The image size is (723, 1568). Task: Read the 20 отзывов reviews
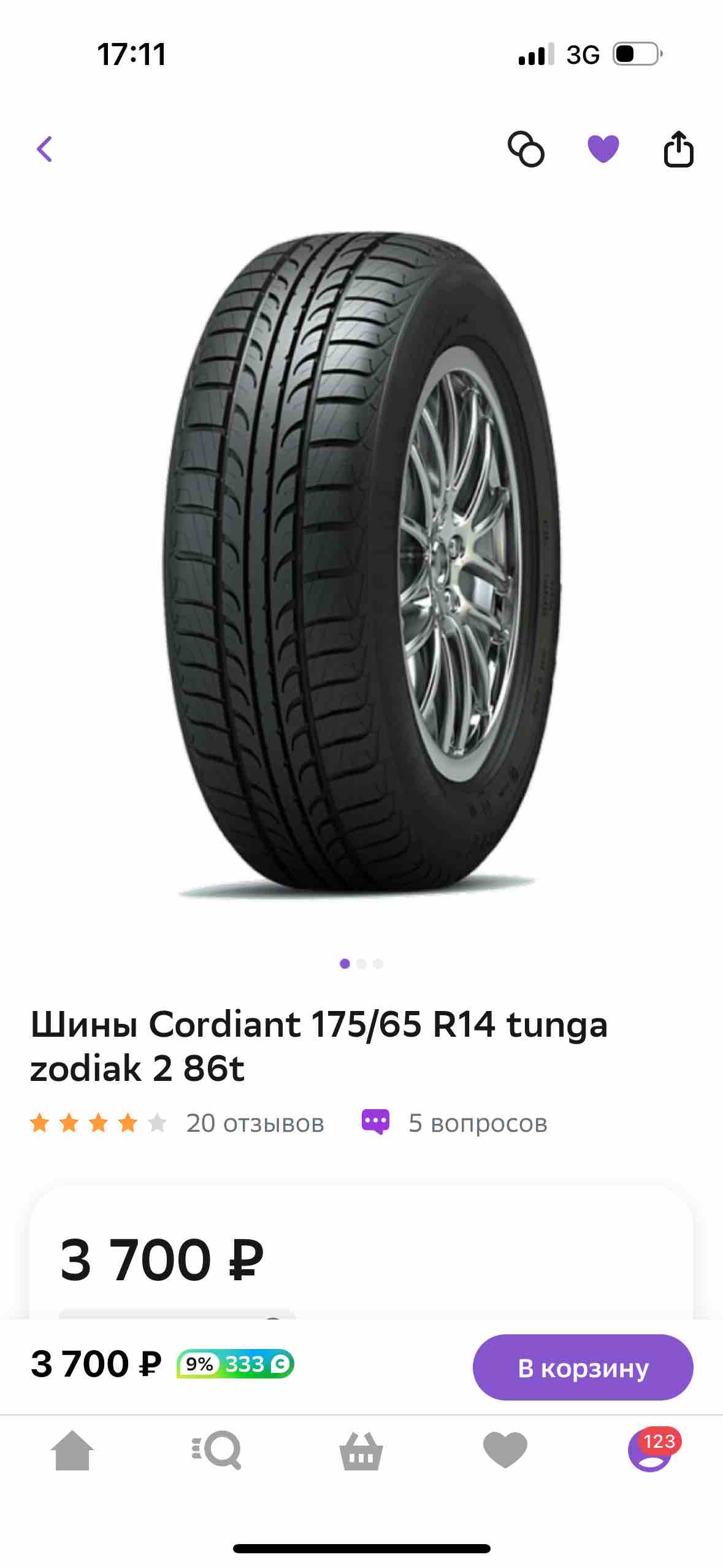pyautogui.click(x=254, y=1123)
